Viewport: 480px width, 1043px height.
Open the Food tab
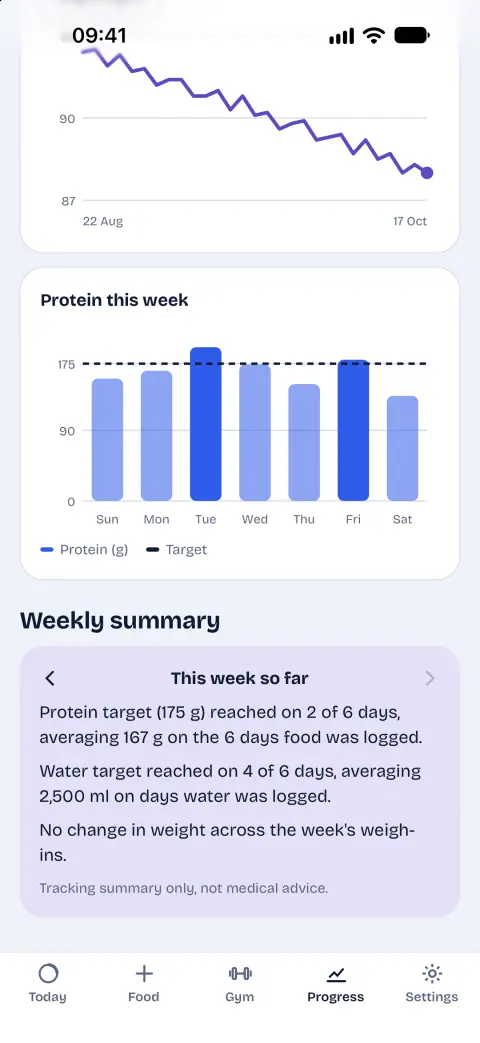point(144,983)
